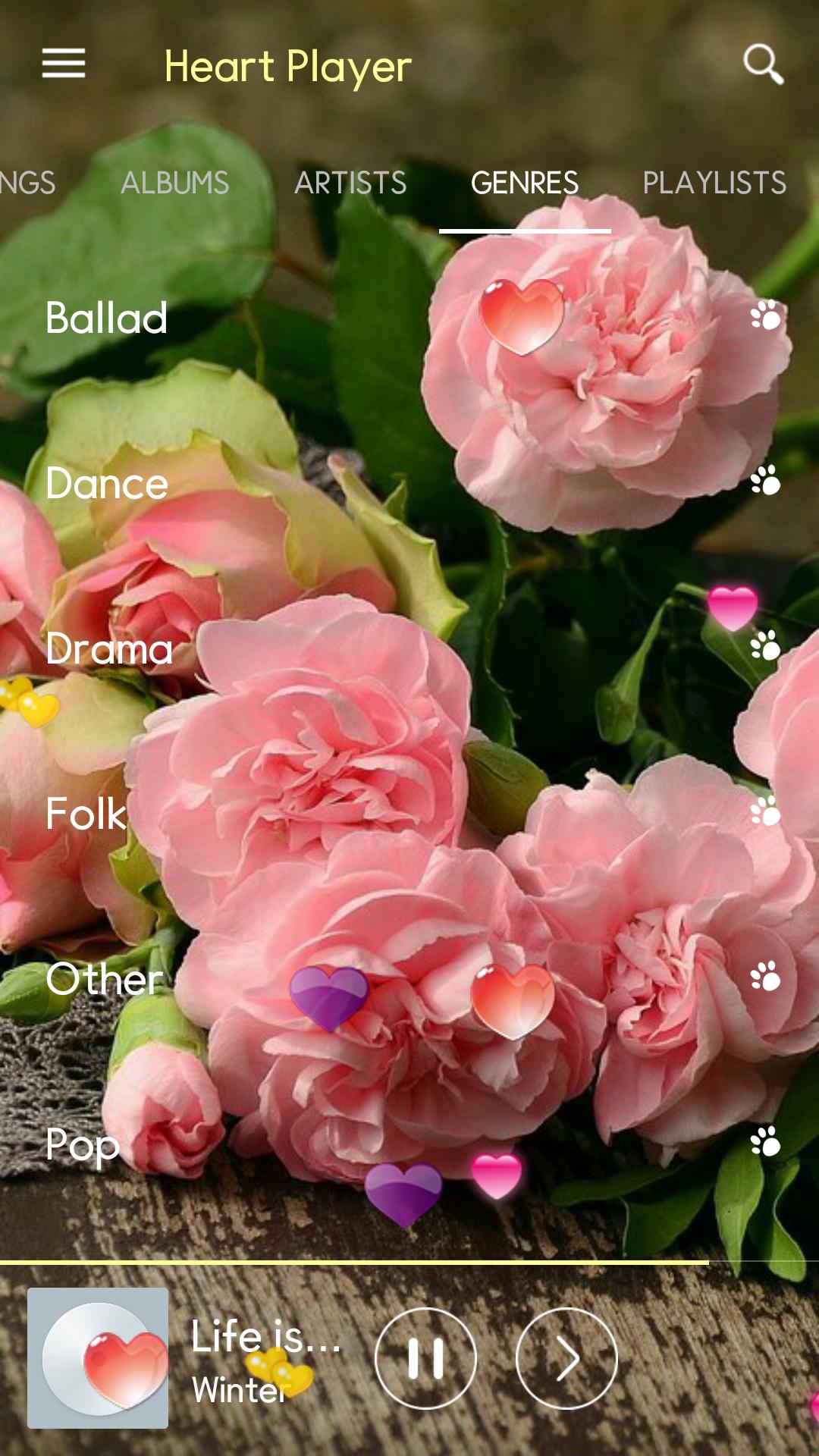Image resolution: width=819 pixels, height=1456 pixels.
Task: Open the Pop genre
Action: [x=82, y=1144]
